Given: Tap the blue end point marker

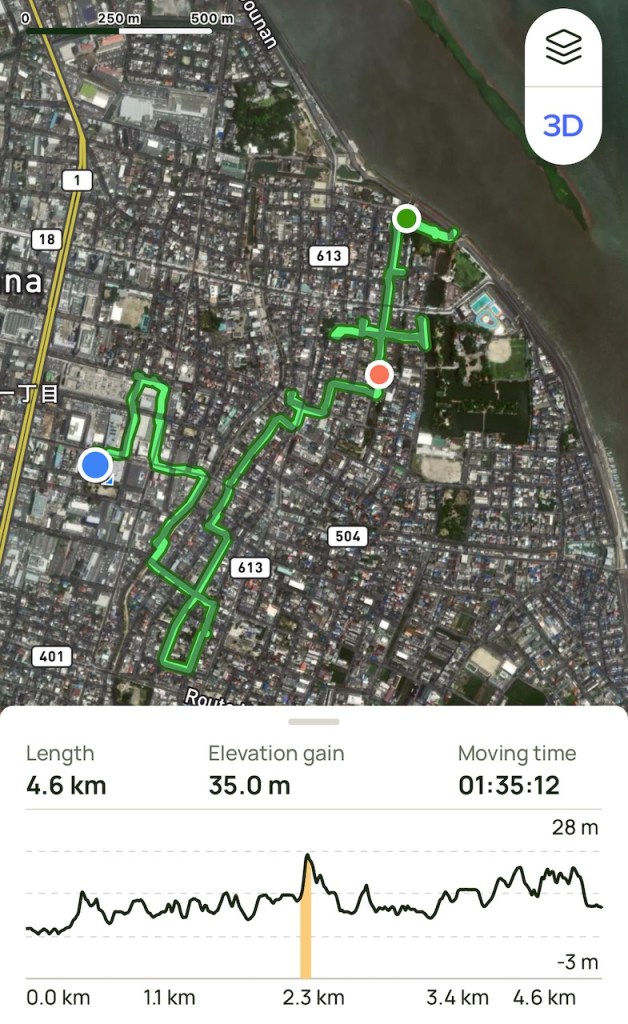Looking at the screenshot, I should 95,464.
